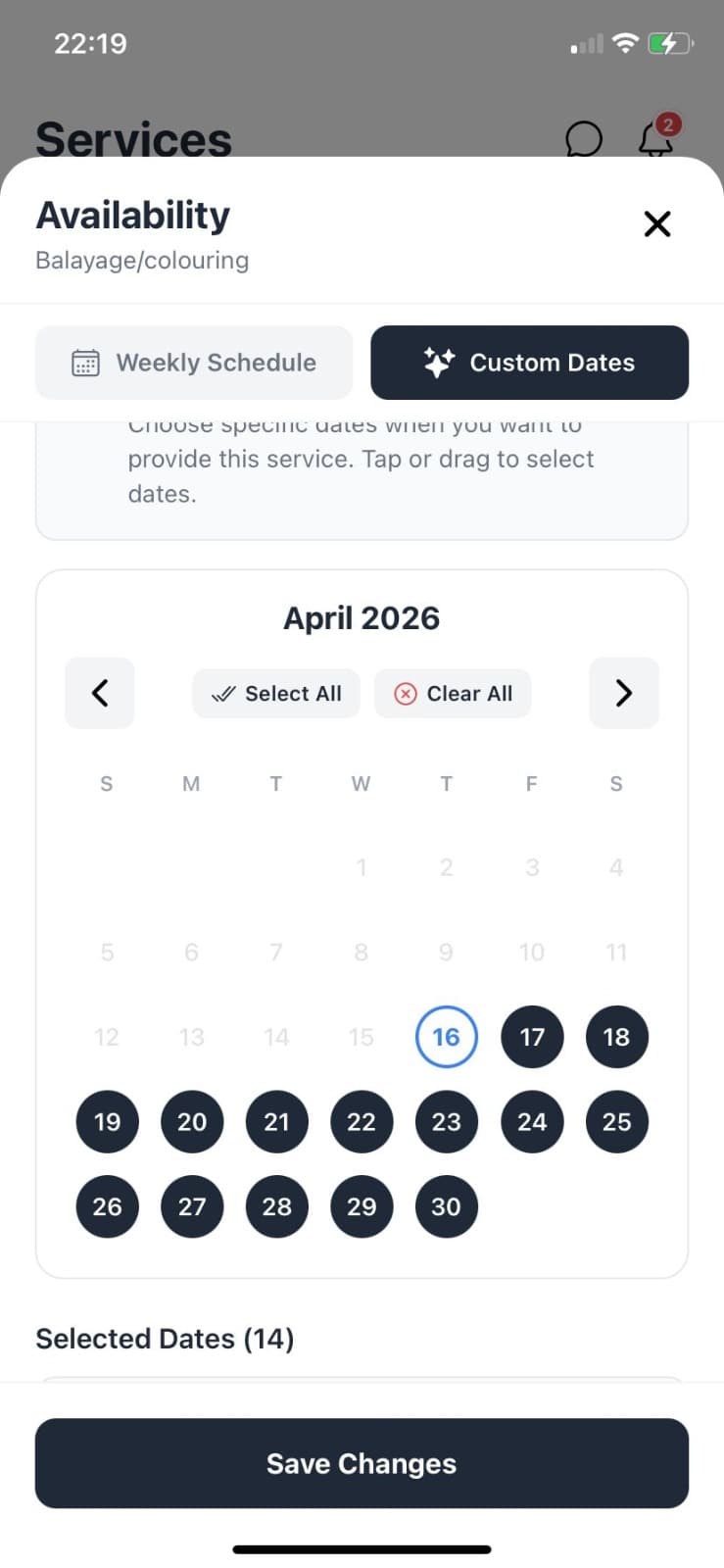Close the Availability sheet
This screenshot has height=1568, width=724.
(x=657, y=223)
